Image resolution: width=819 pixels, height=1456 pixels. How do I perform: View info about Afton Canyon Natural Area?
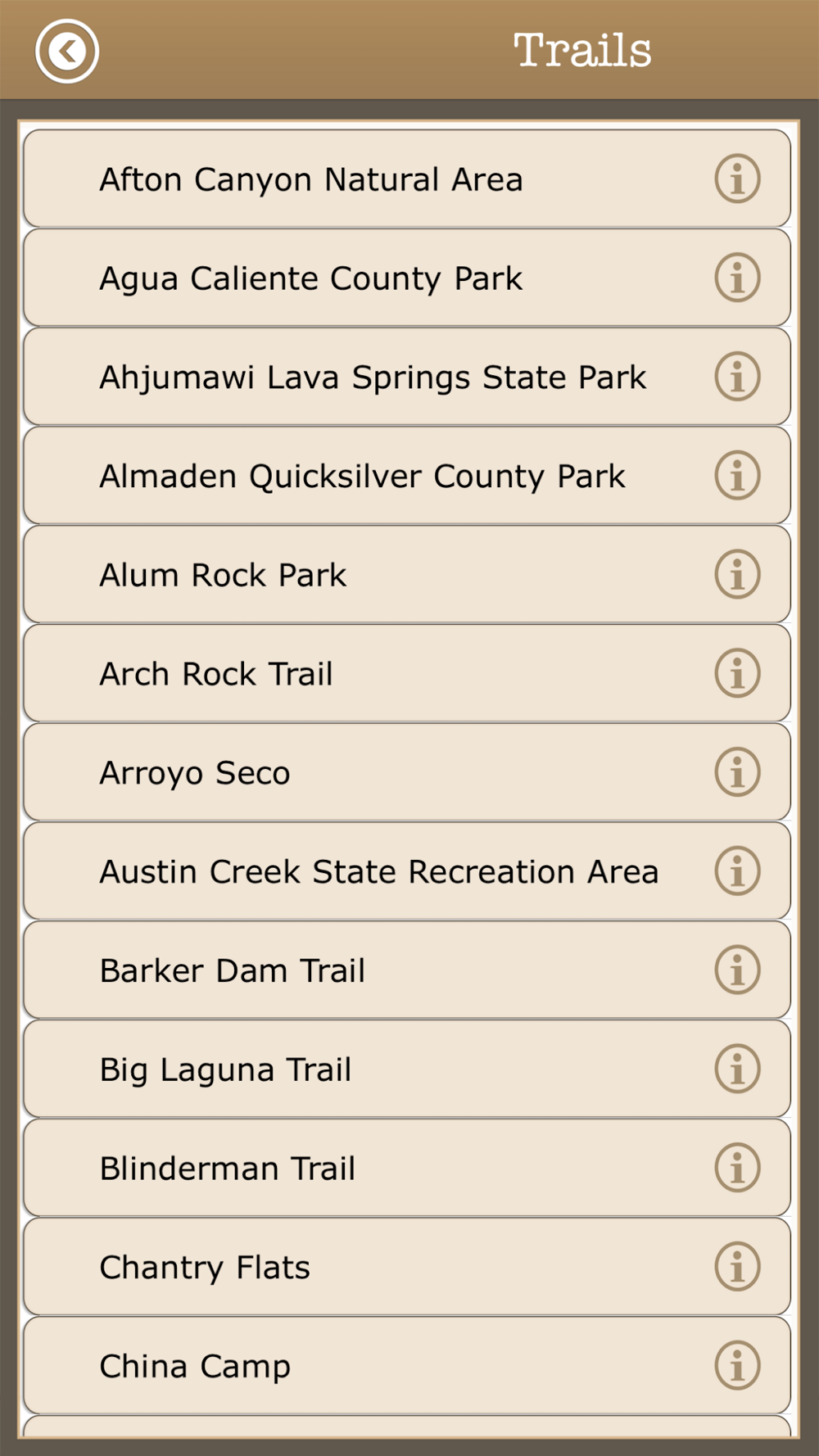[x=737, y=179]
